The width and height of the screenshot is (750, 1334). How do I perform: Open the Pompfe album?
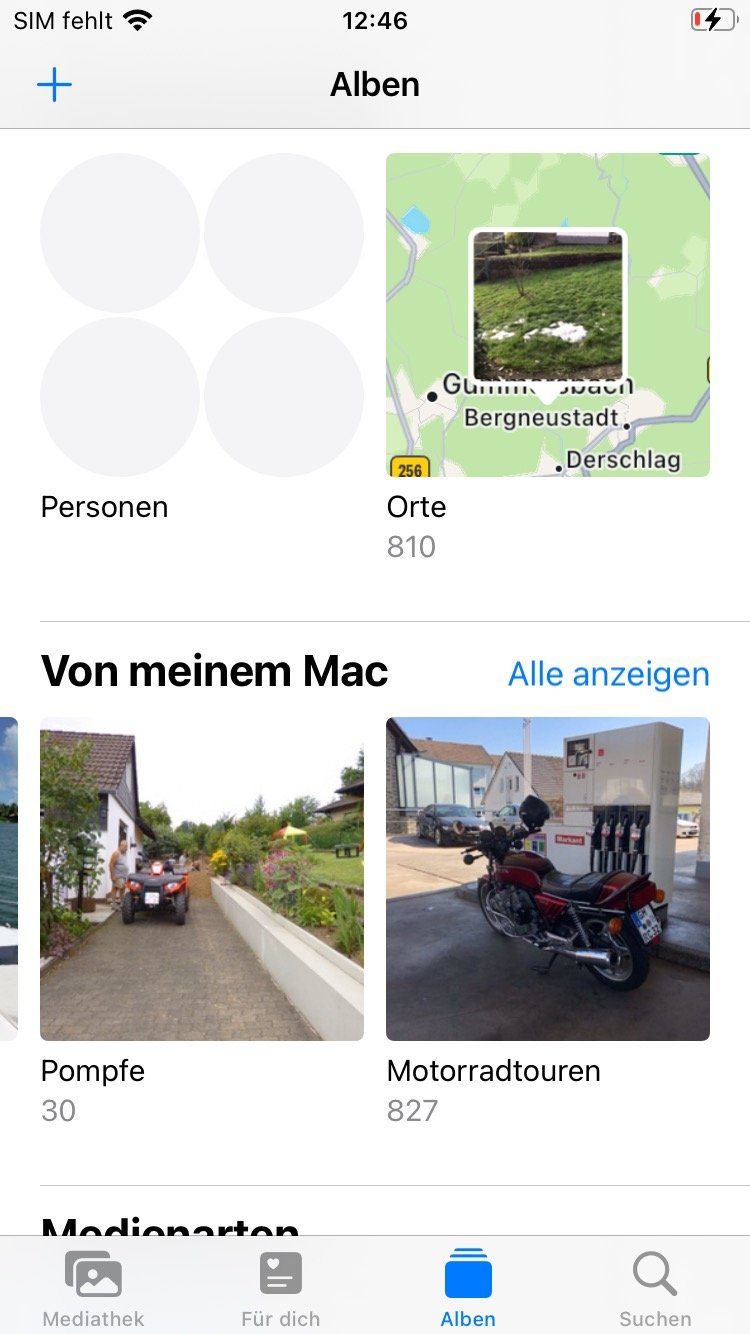point(201,878)
